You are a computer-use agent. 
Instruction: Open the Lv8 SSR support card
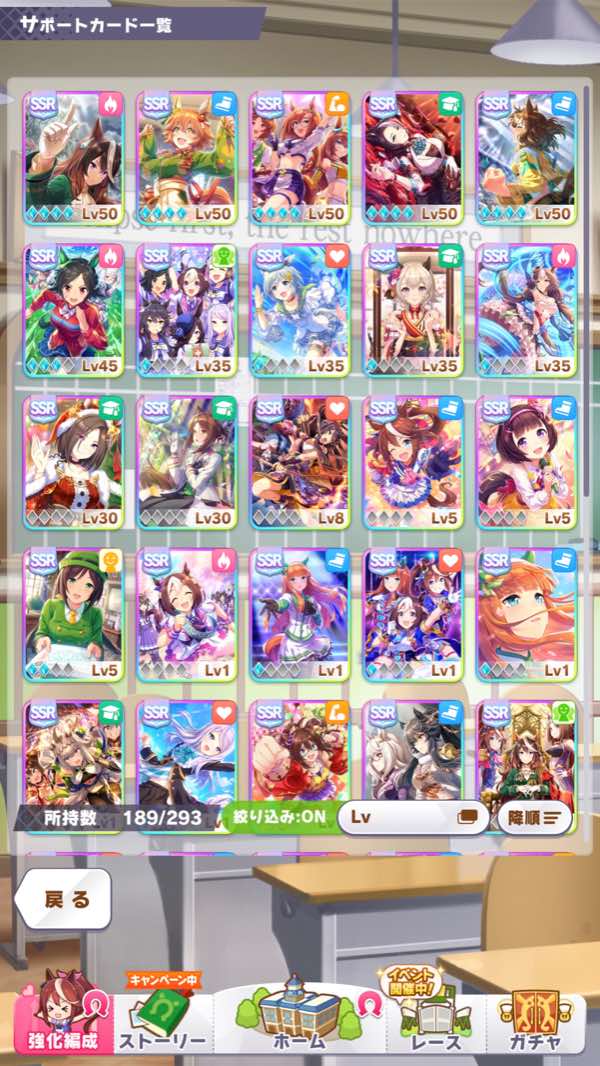[x=299, y=460]
